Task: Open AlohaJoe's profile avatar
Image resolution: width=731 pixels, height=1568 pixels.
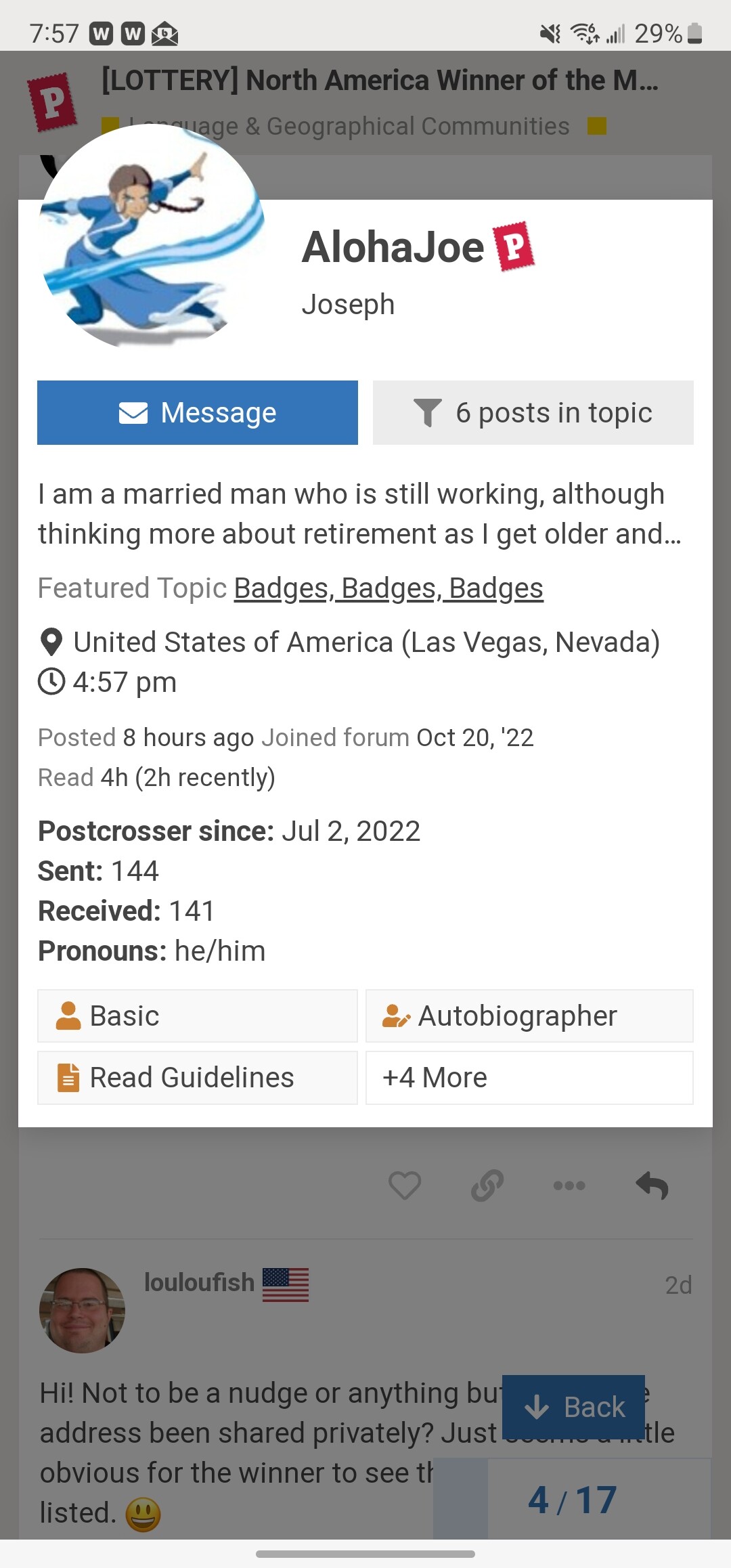Action: tap(152, 236)
